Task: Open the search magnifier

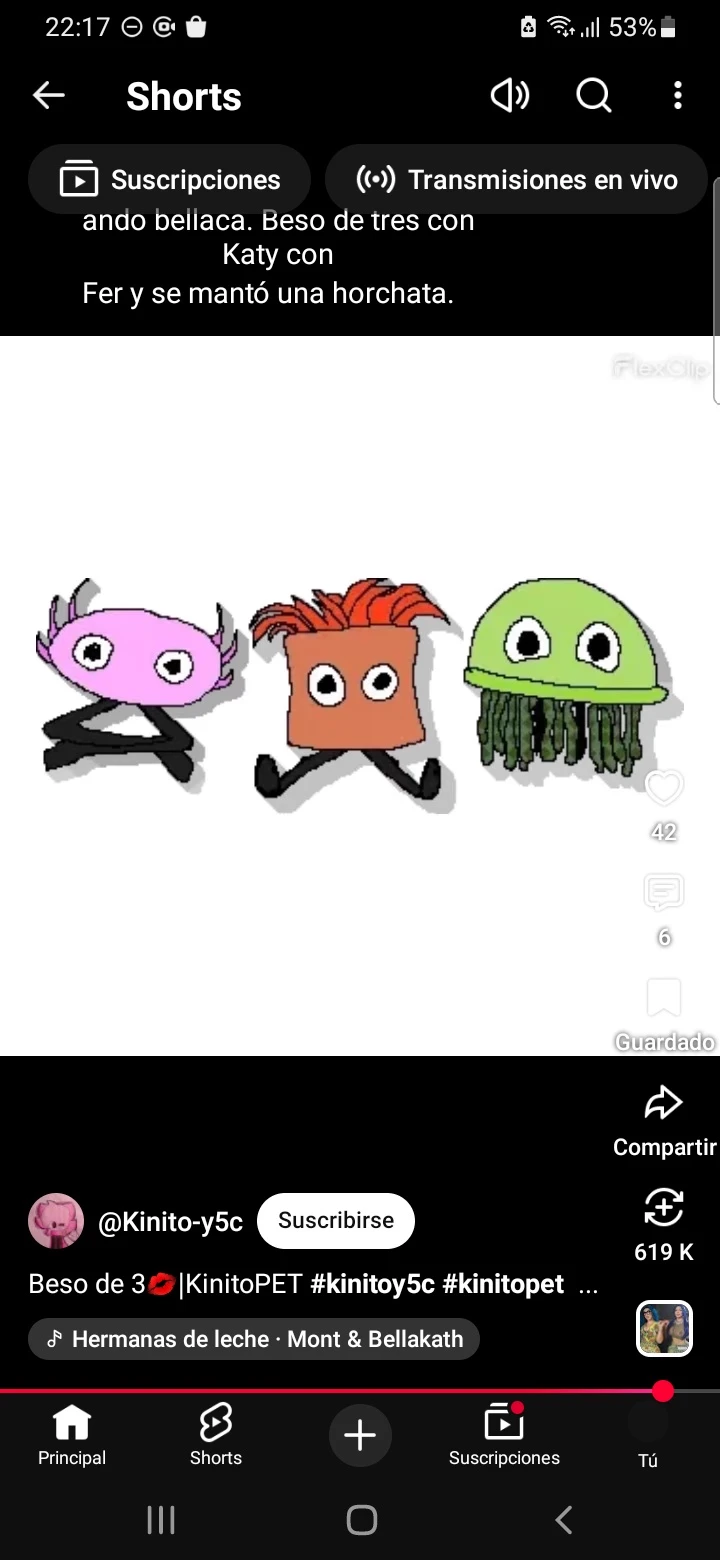Action: [x=594, y=96]
